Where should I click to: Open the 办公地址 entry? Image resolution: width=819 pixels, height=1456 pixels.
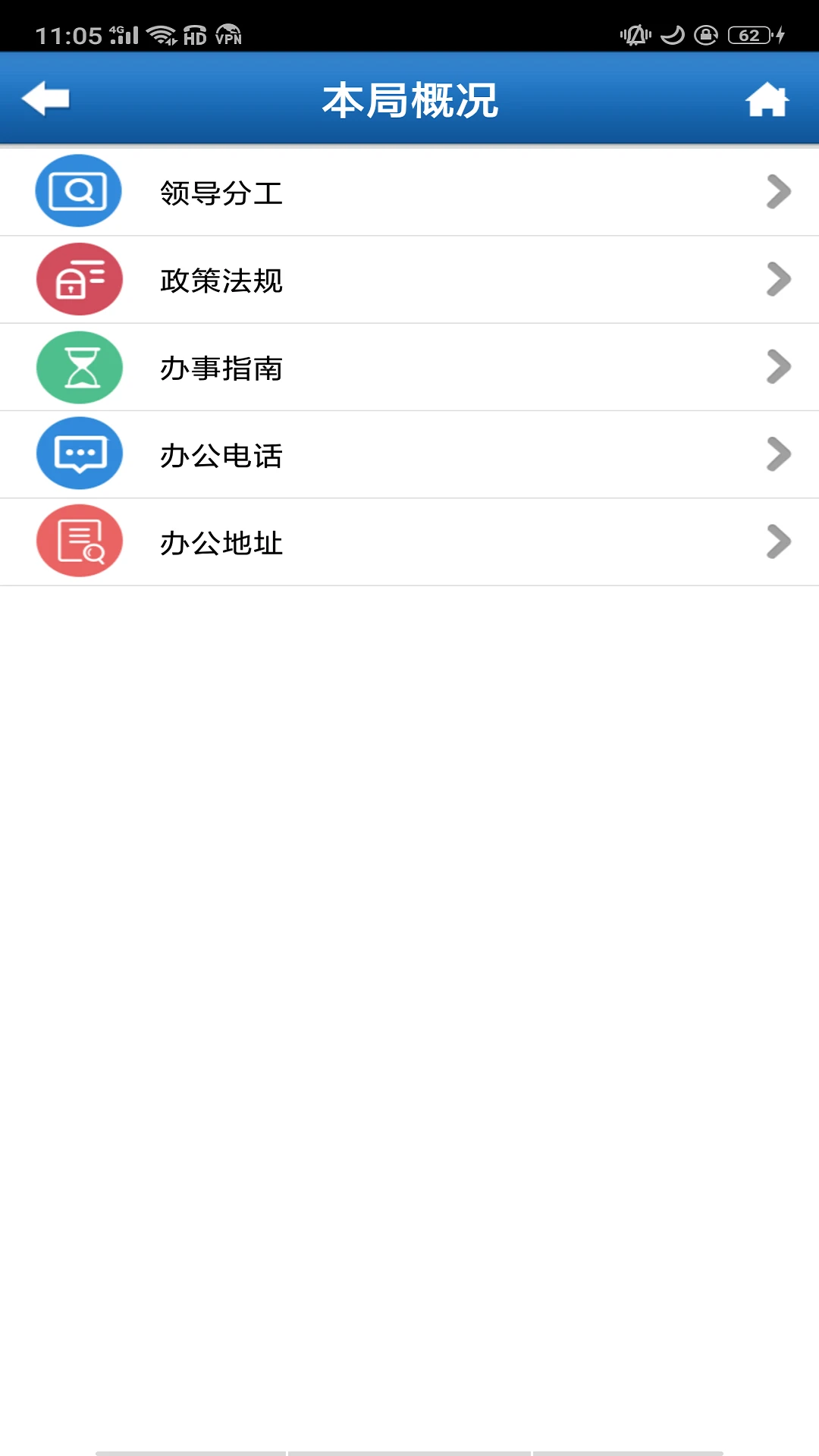pyautogui.click(x=409, y=541)
